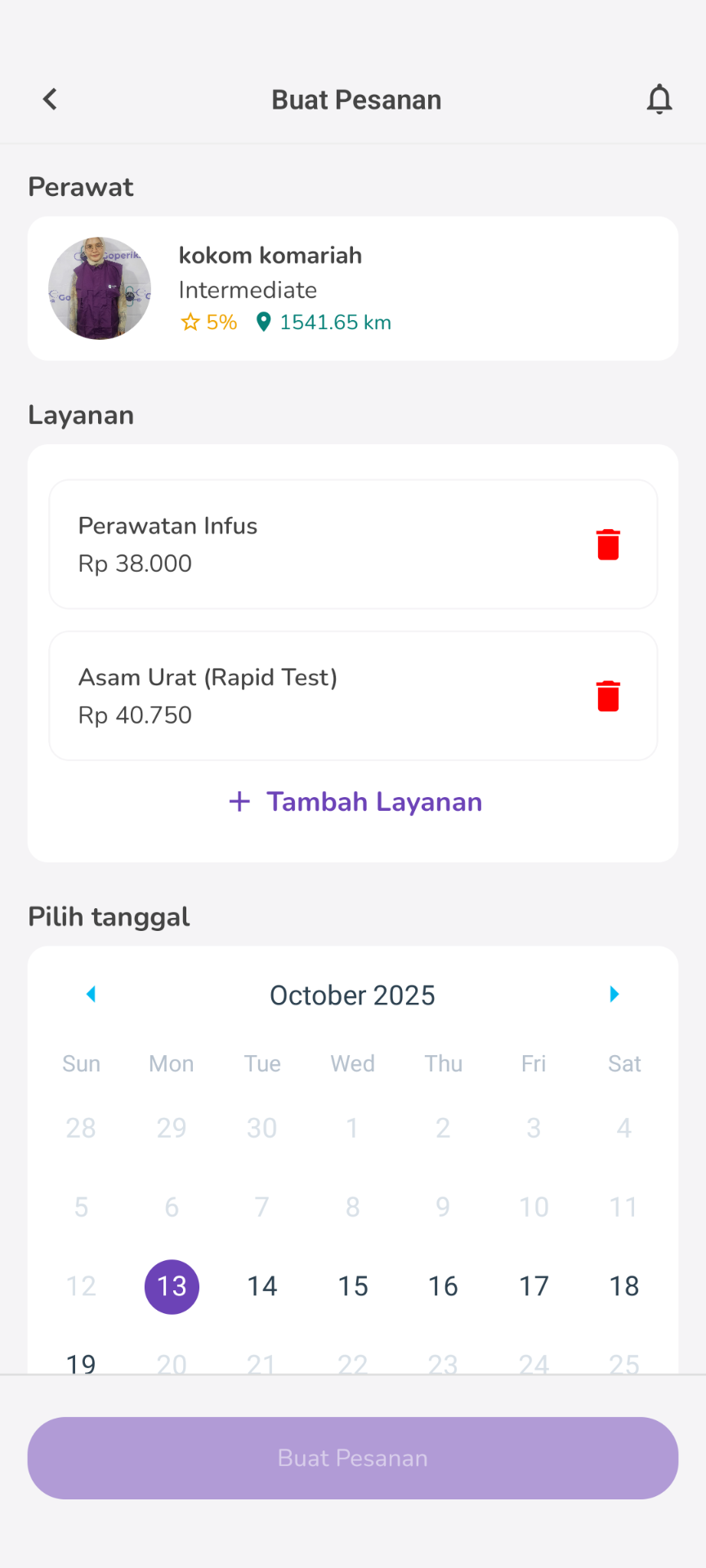Remove Asam Urat (Rapid Test) service
This screenshot has height=1568, width=706.
click(x=608, y=696)
